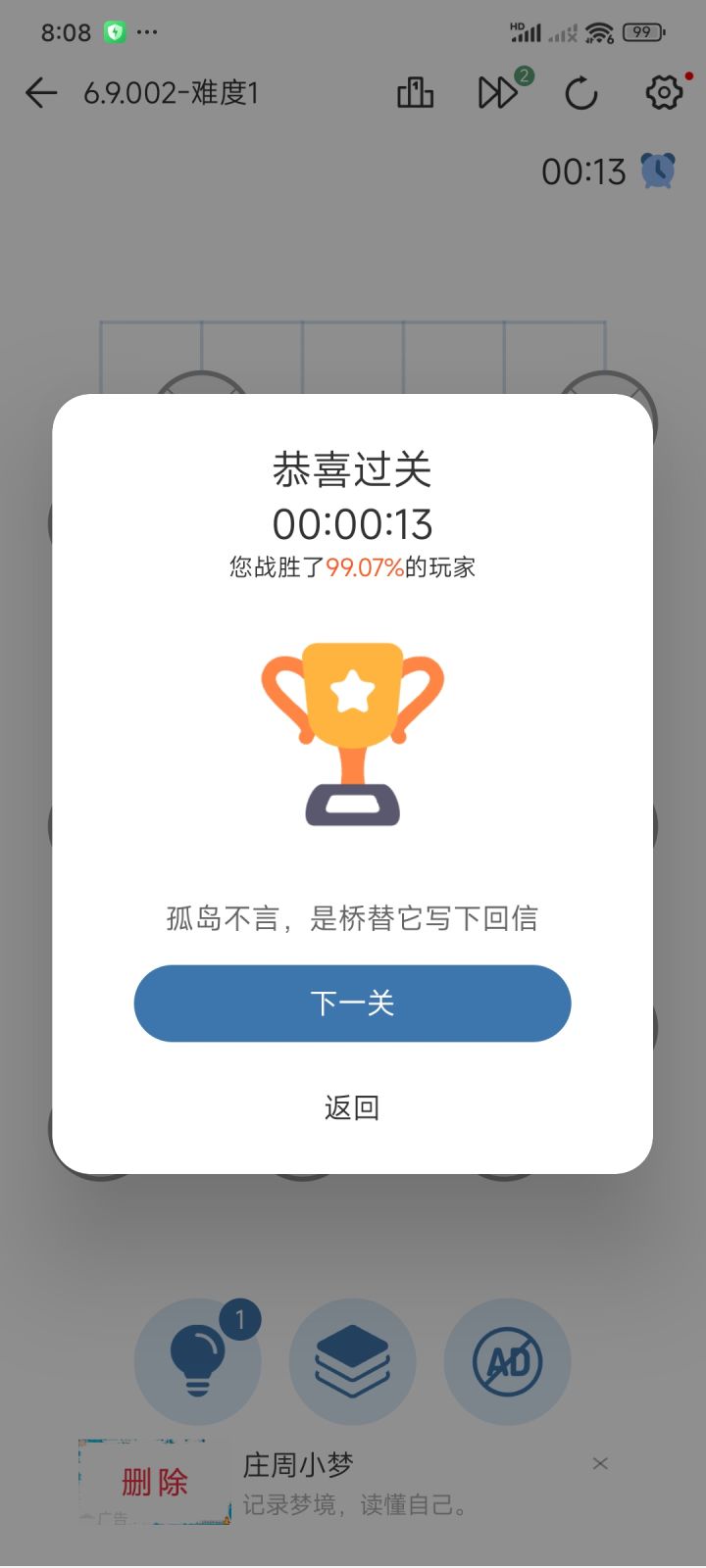Tap the skip level fast-forward icon
Image resolution: width=706 pixels, height=1568 pixels.
click(499, 92)
